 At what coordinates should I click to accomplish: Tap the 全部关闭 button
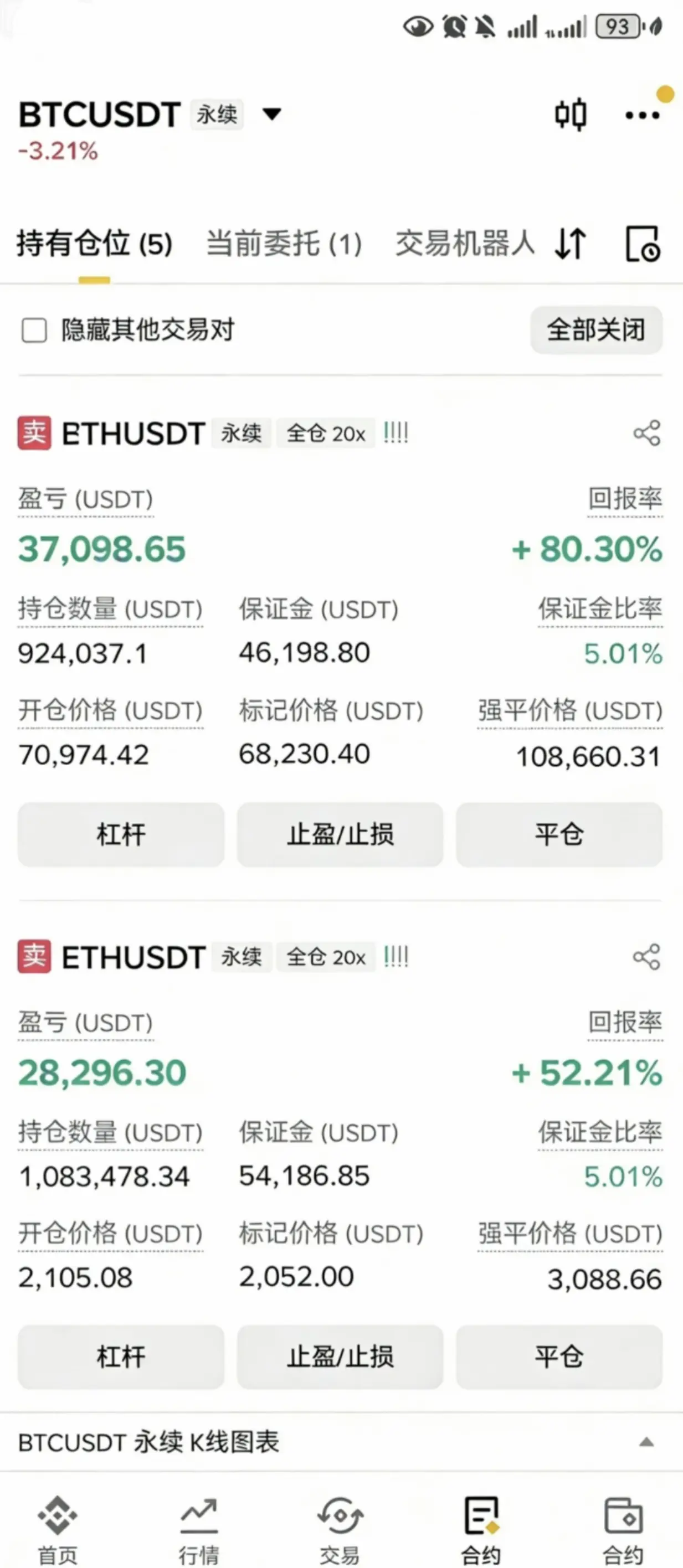tap(595, 330)
